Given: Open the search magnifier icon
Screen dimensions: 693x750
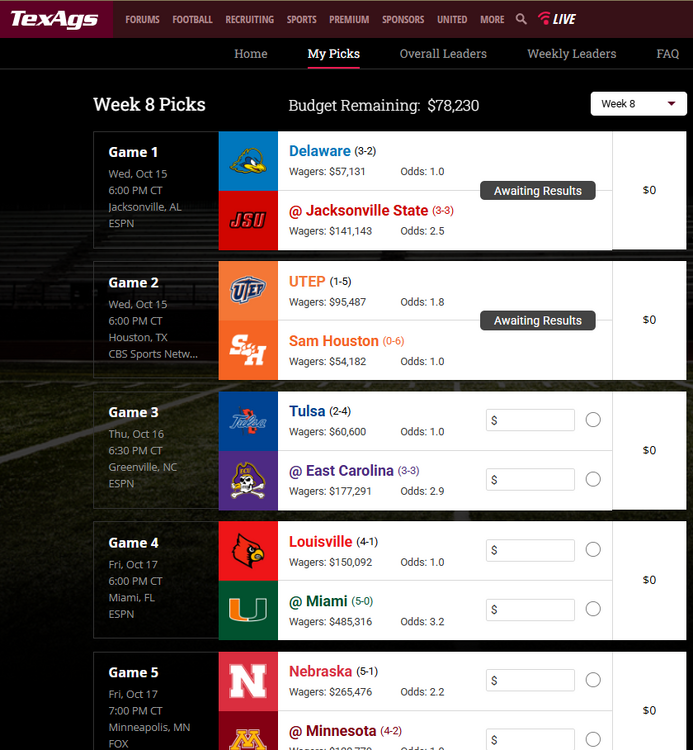Looking at the screenshot, I should [521, 19].
